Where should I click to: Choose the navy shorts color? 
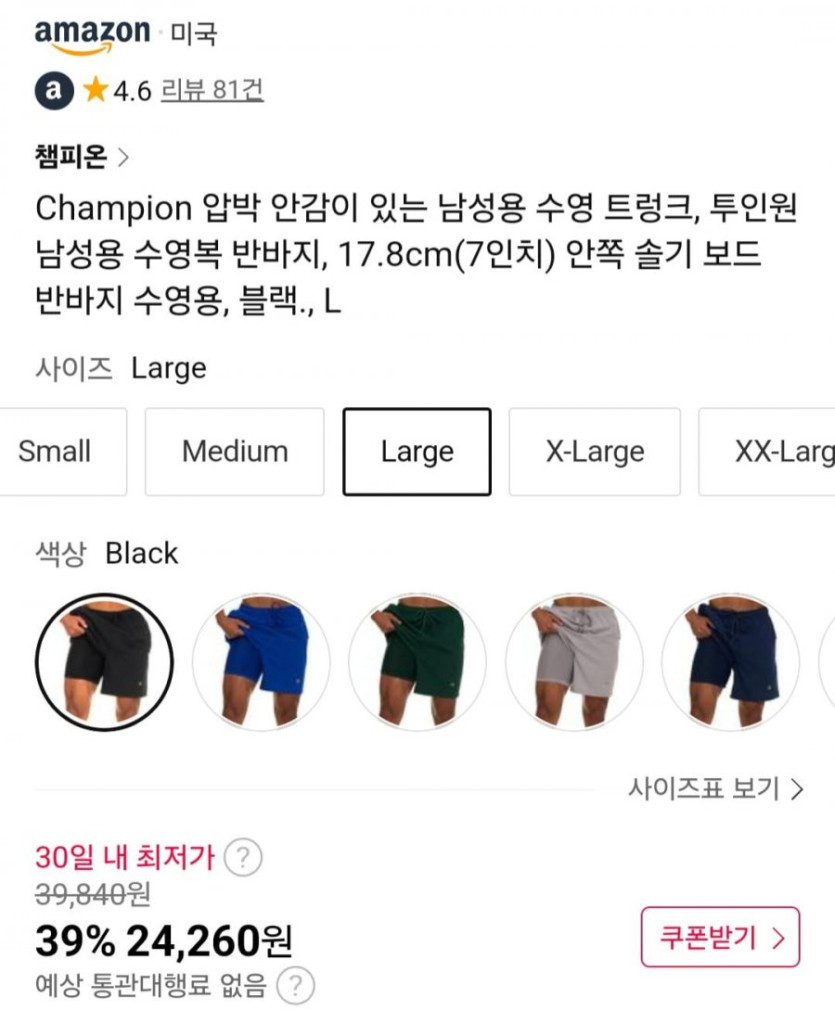pyautogui.click(x=730, y=663)
